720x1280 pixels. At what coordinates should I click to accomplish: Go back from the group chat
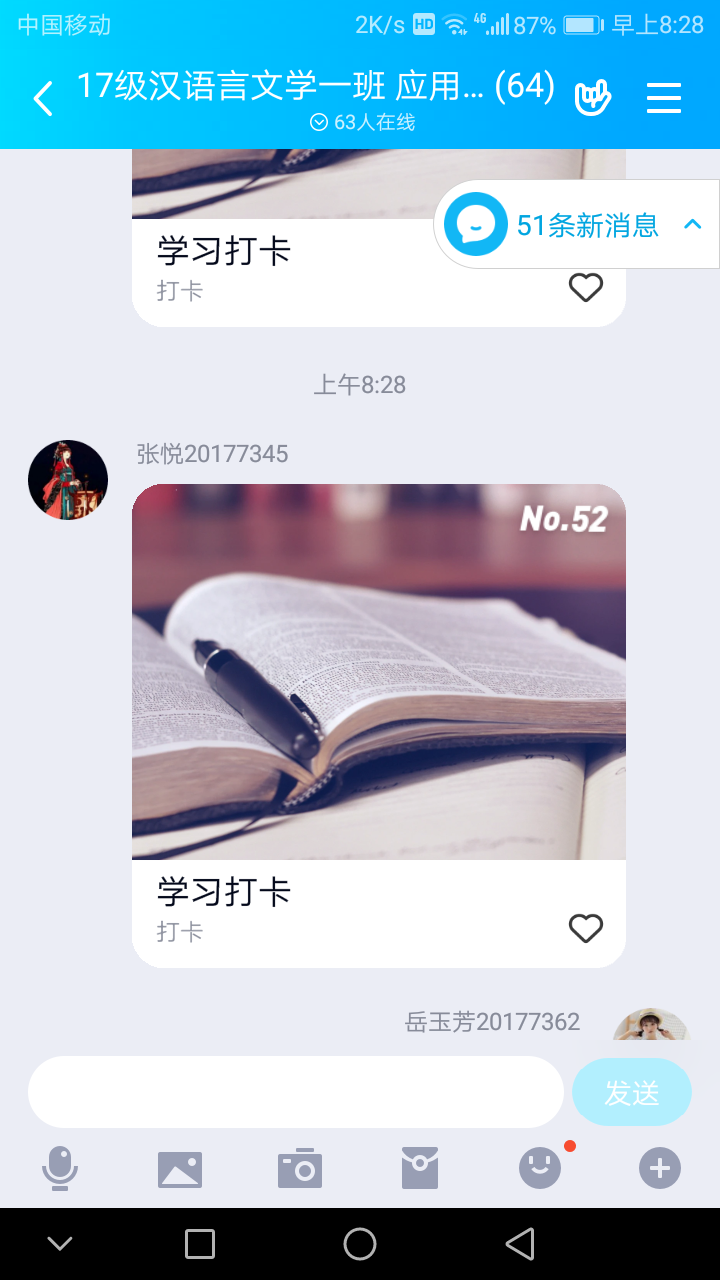43,98
